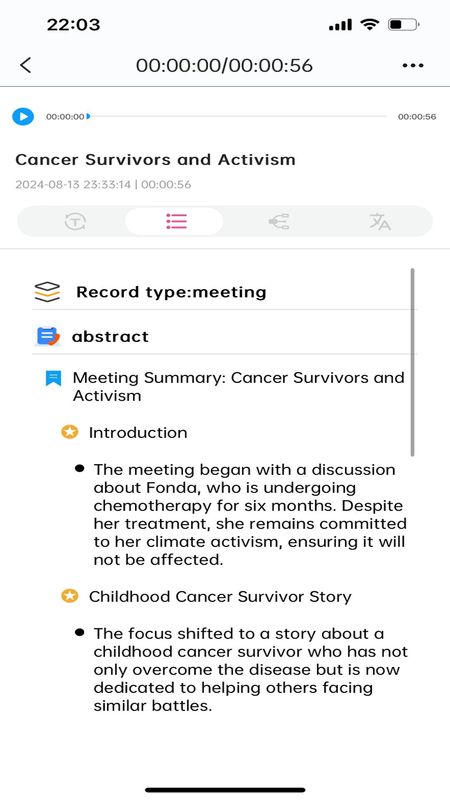
Task: Tap the audio progress bar to seek
Action: click(238, 116)
